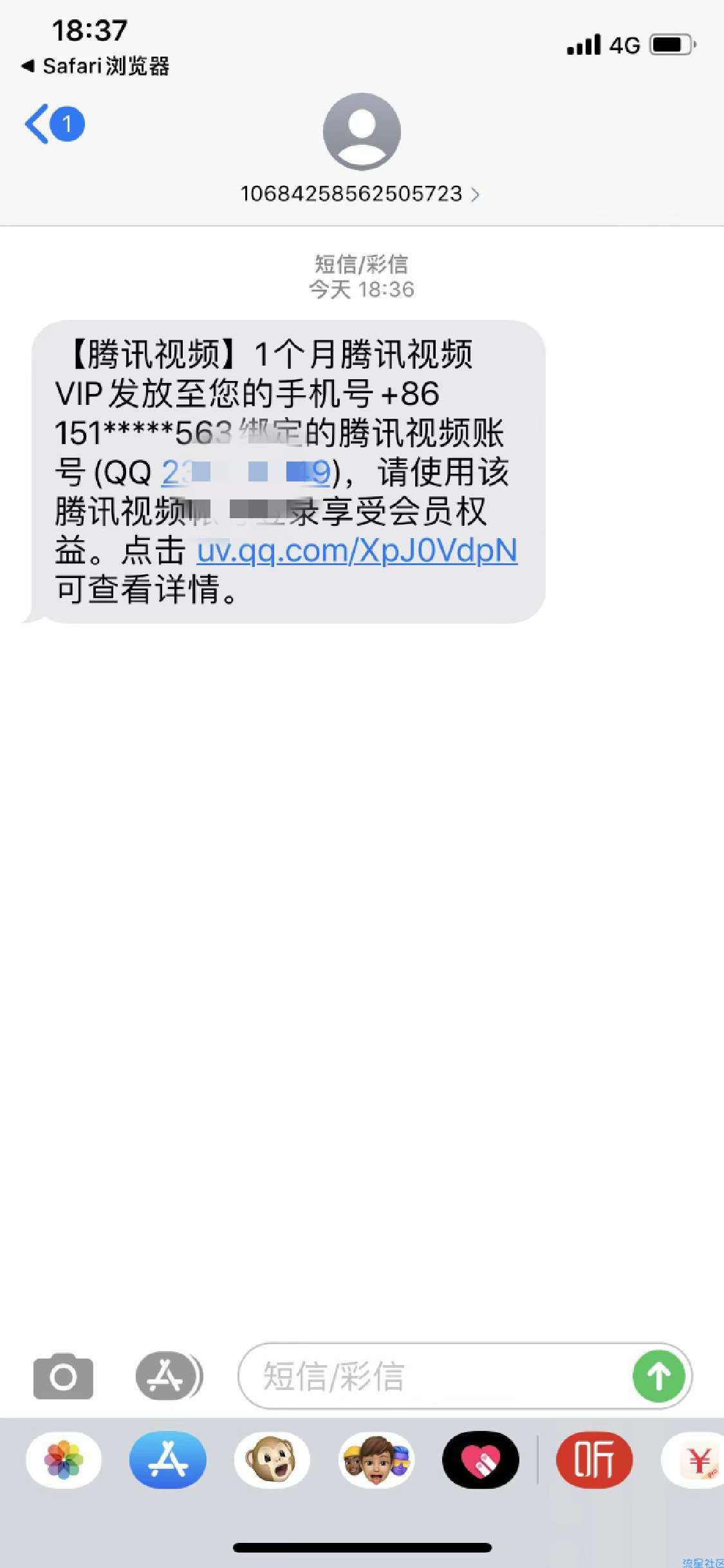The image size is (724, 1568).
Task: Go back to the messages list
Action: click(53, 124)
